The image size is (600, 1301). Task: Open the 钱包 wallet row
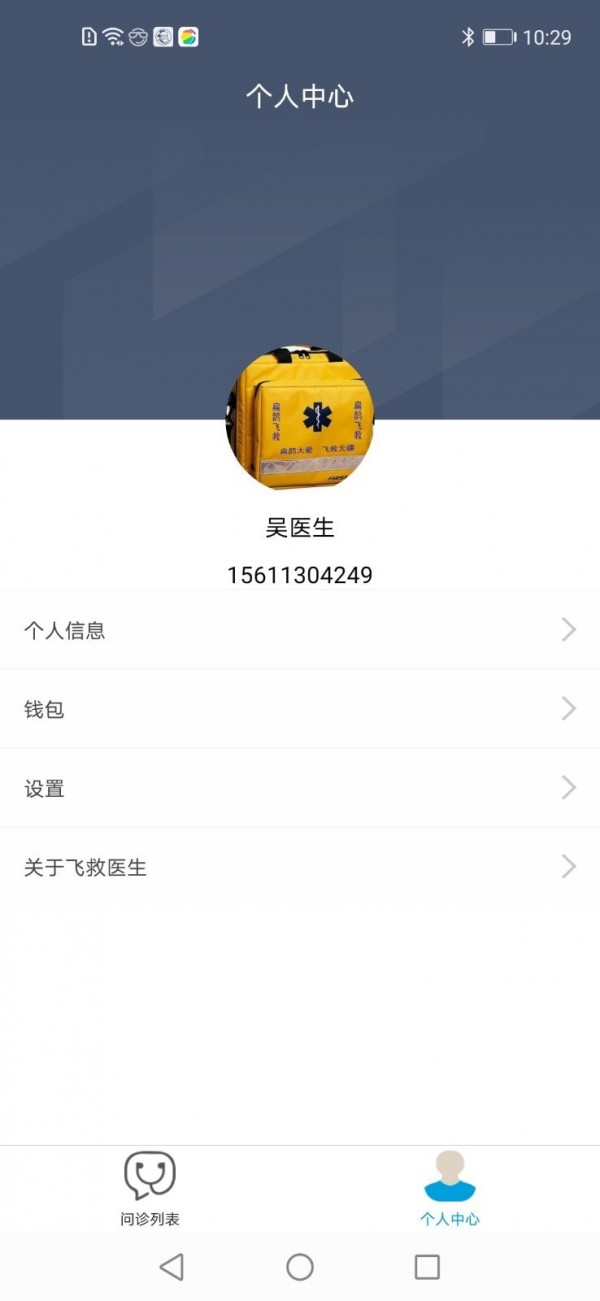pos(300,709)
